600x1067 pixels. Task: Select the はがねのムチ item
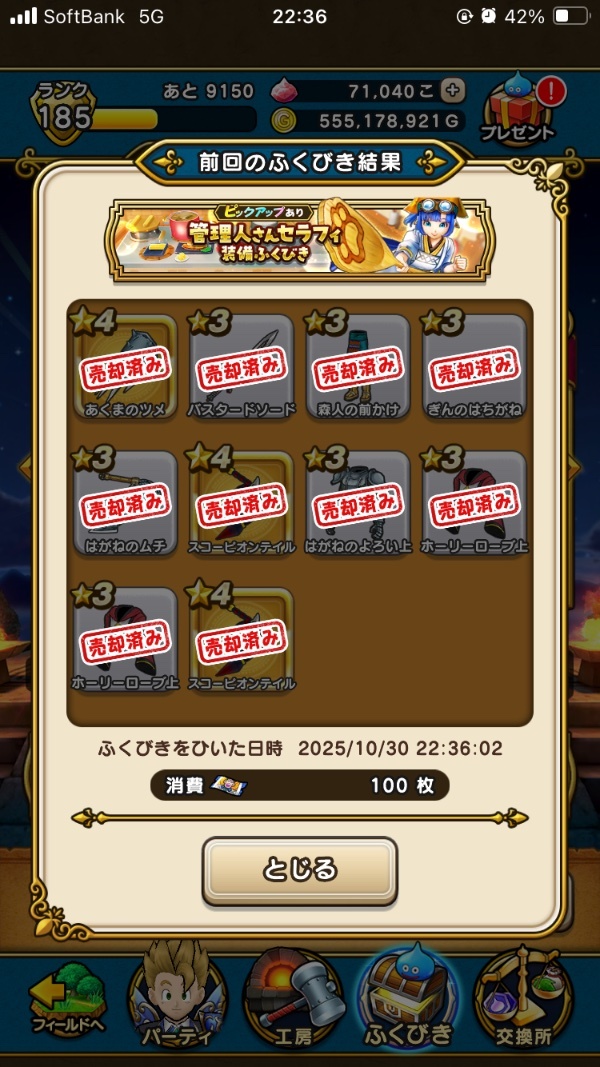click(x=125, y=504)
